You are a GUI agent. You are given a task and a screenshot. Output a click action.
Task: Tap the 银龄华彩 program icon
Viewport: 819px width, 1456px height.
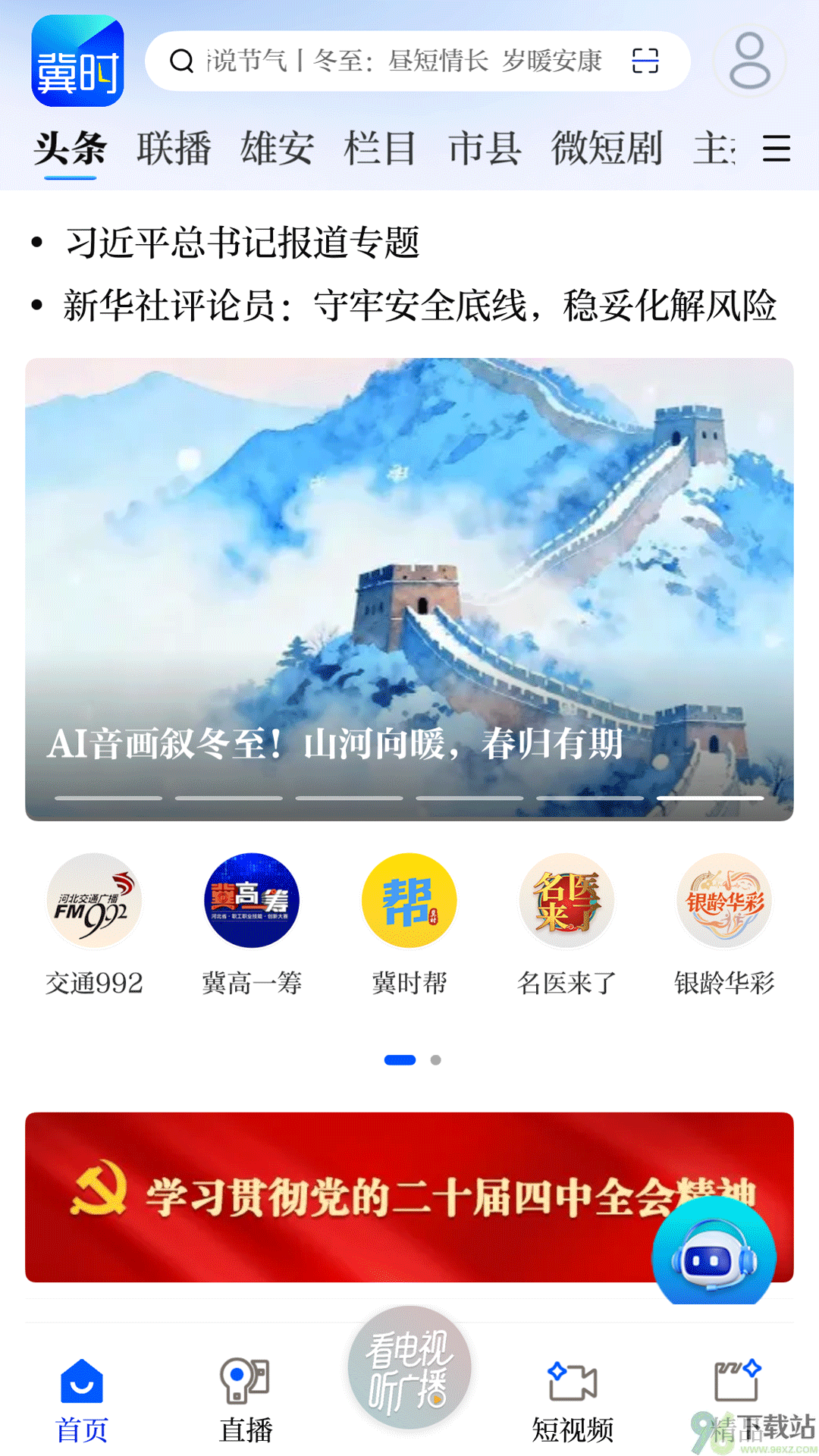pos(723,901)
